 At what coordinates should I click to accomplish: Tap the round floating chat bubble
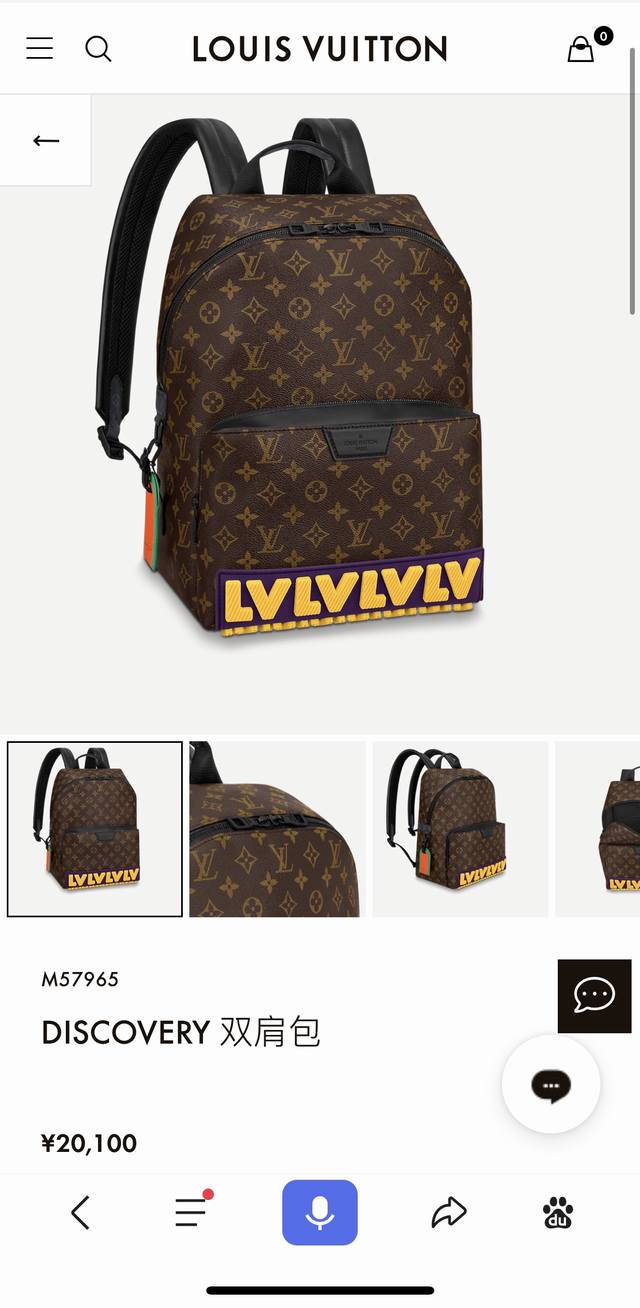tap(551, 1084)
